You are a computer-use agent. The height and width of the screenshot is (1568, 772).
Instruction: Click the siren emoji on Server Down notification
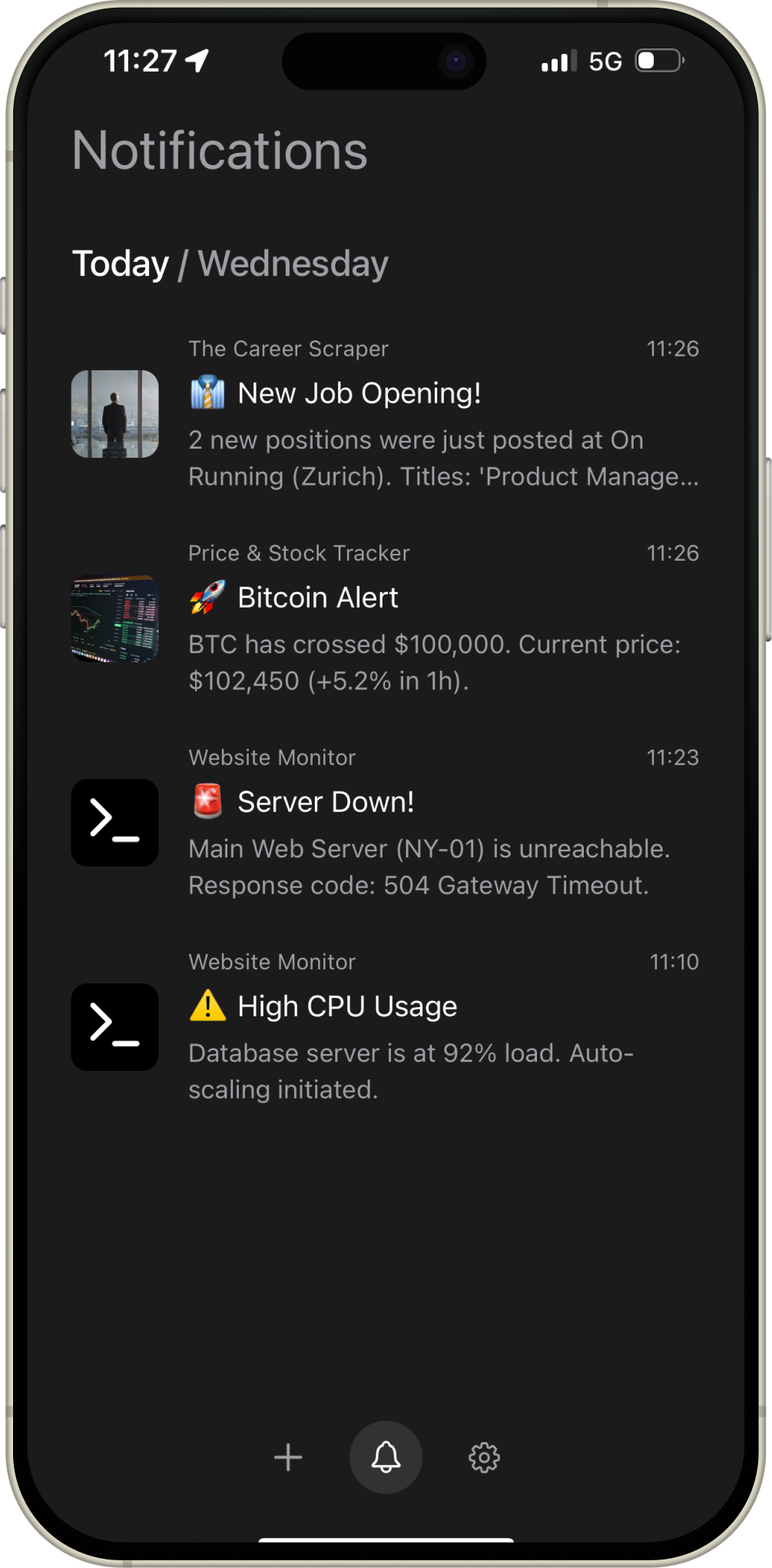pos(207,801)
